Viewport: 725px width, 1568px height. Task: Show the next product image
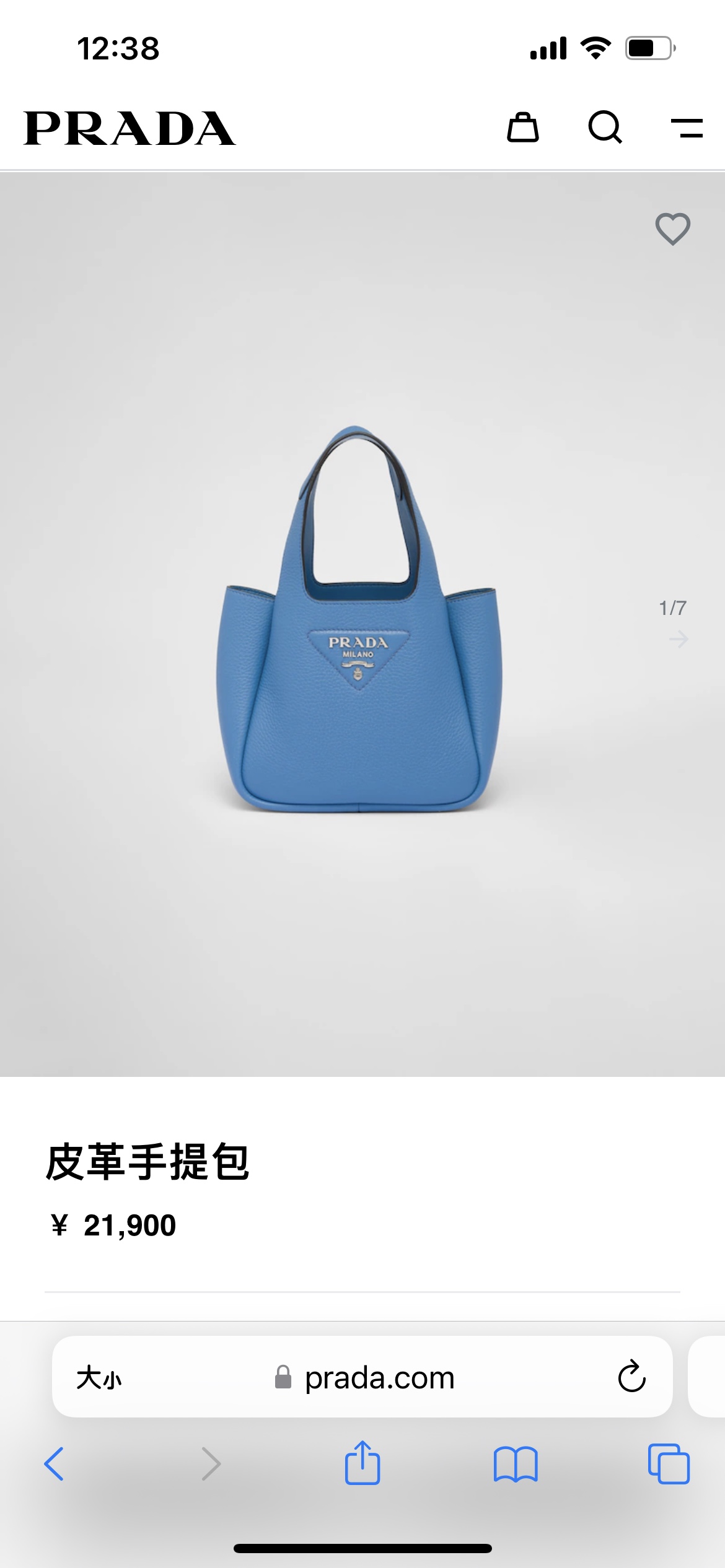click(x=679, y=639)
